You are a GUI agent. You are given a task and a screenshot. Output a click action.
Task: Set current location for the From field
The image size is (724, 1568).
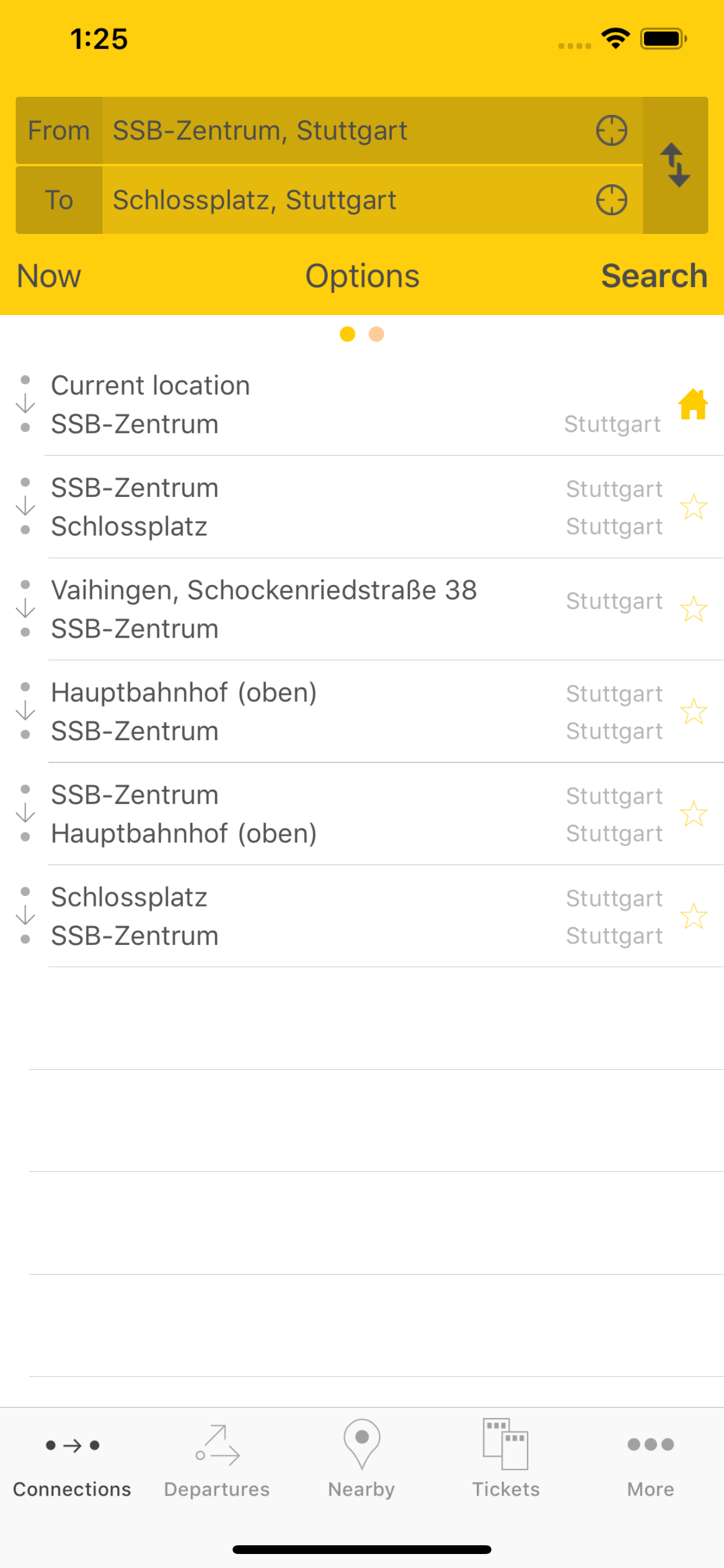coord(611,129)
